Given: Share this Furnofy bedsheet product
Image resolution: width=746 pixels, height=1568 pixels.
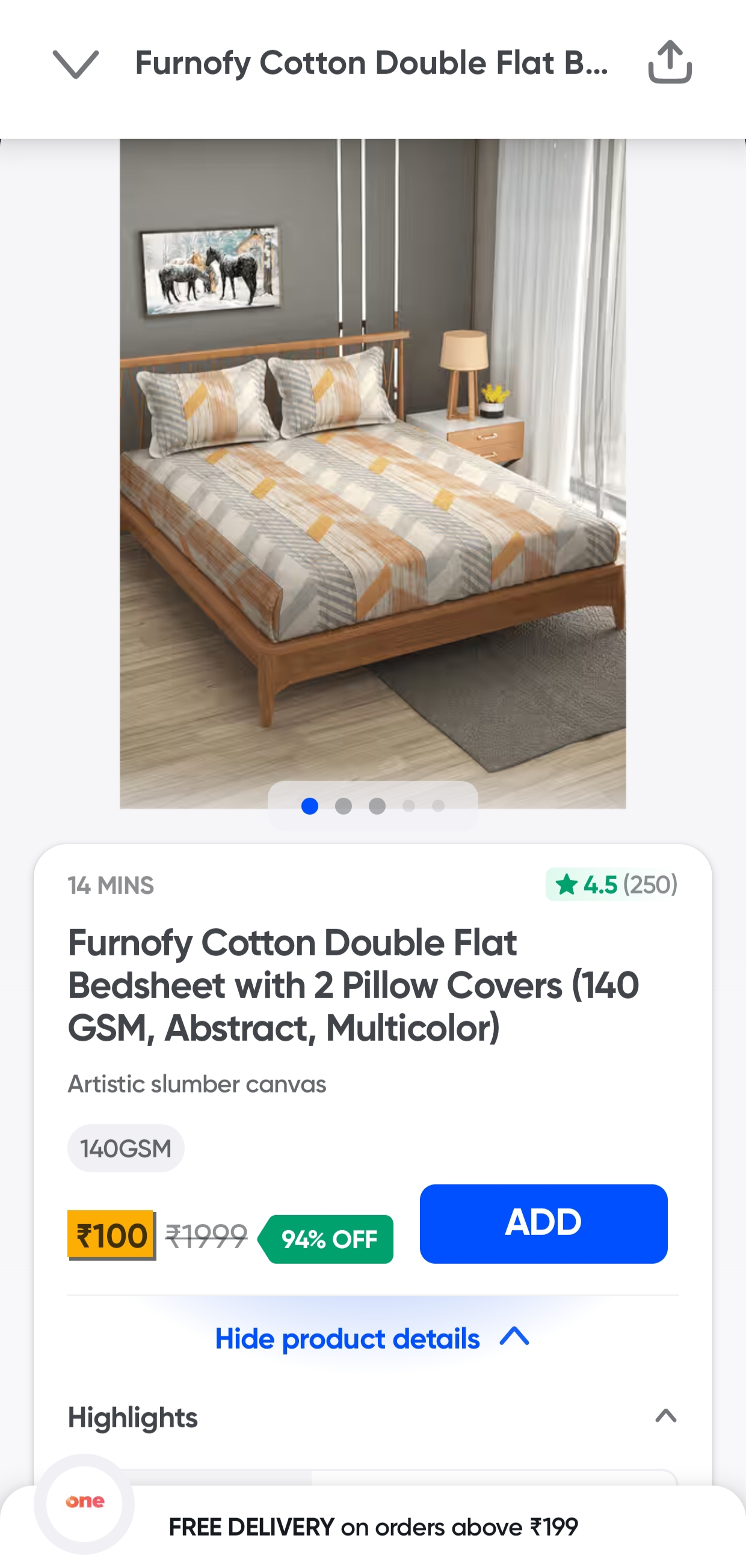Looking at the screenshot, I should (670, 62).
